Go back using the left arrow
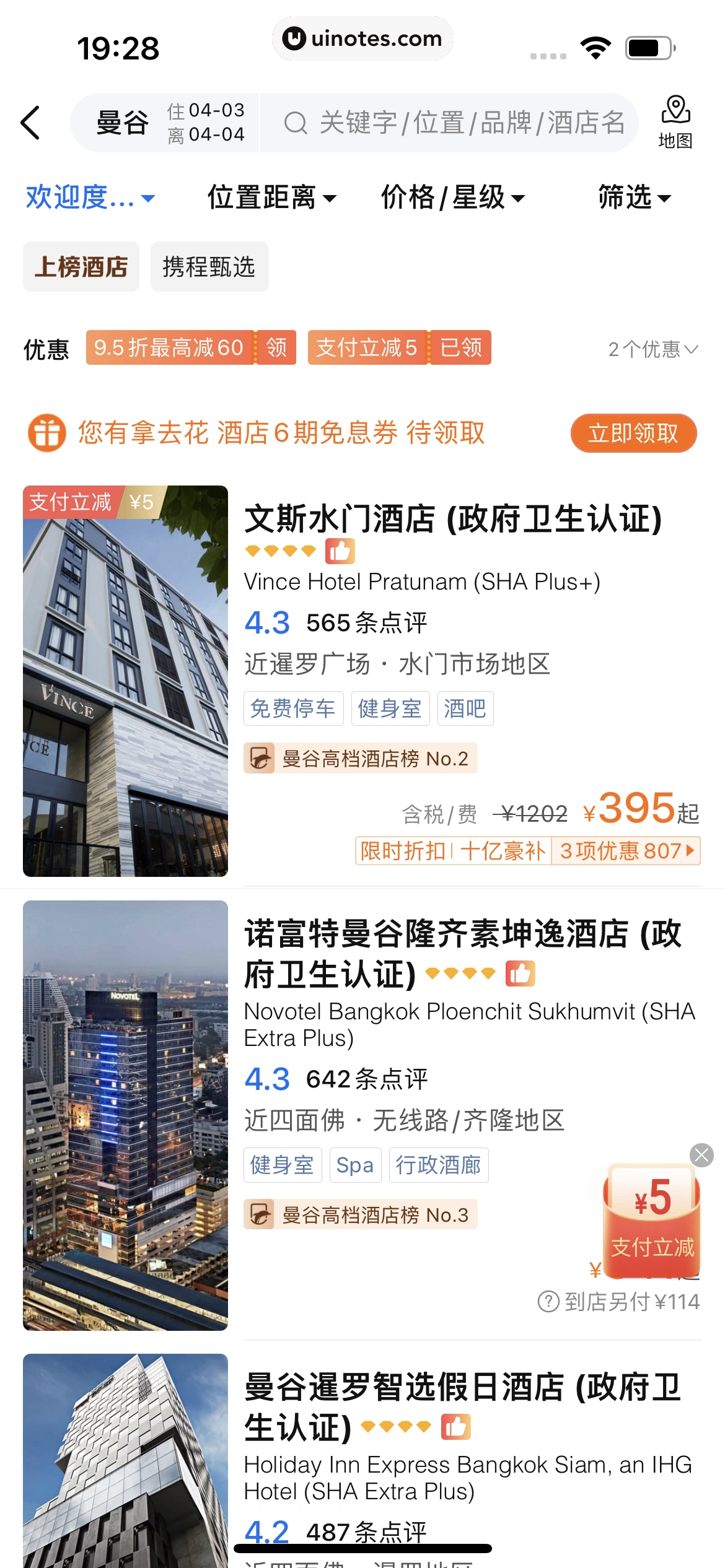 point(31,123)
